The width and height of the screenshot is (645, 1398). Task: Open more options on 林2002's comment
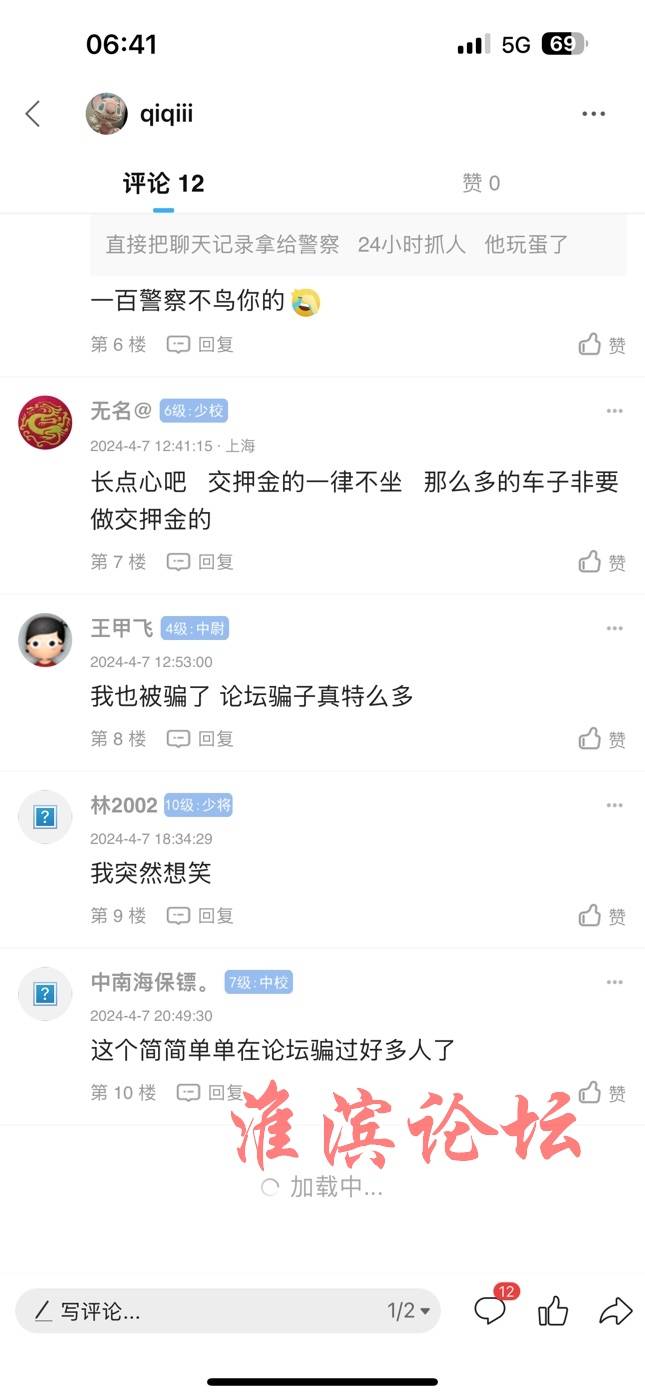[x=614, y=805]
